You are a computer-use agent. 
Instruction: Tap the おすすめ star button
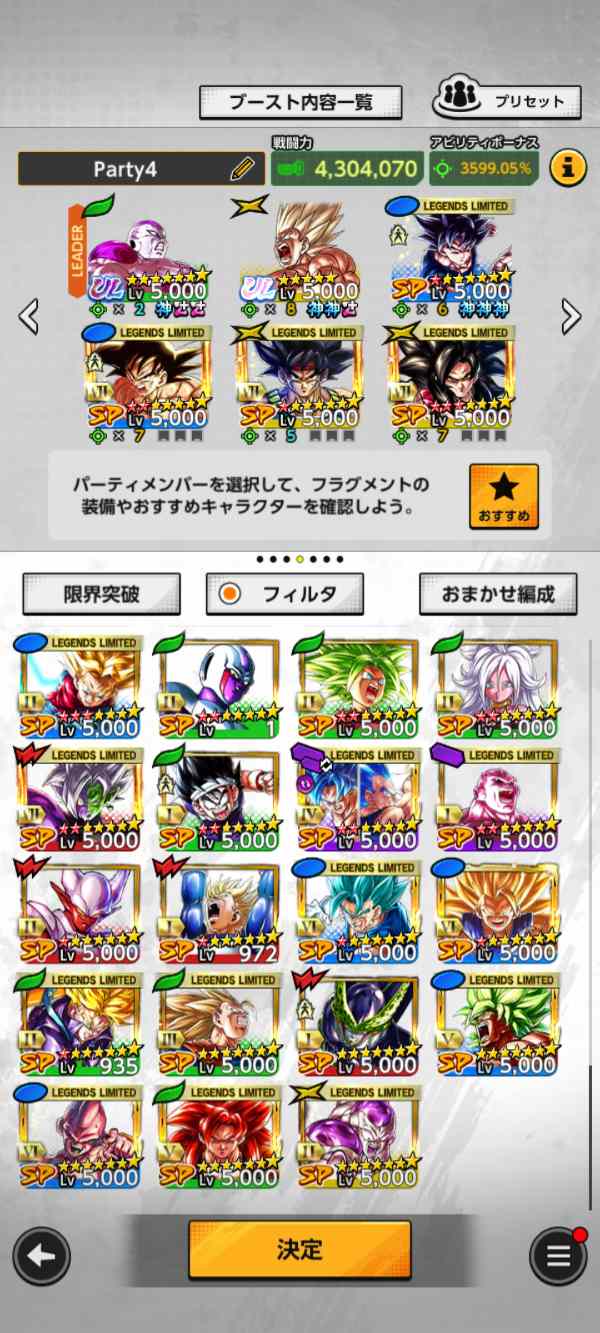point(503,496)
